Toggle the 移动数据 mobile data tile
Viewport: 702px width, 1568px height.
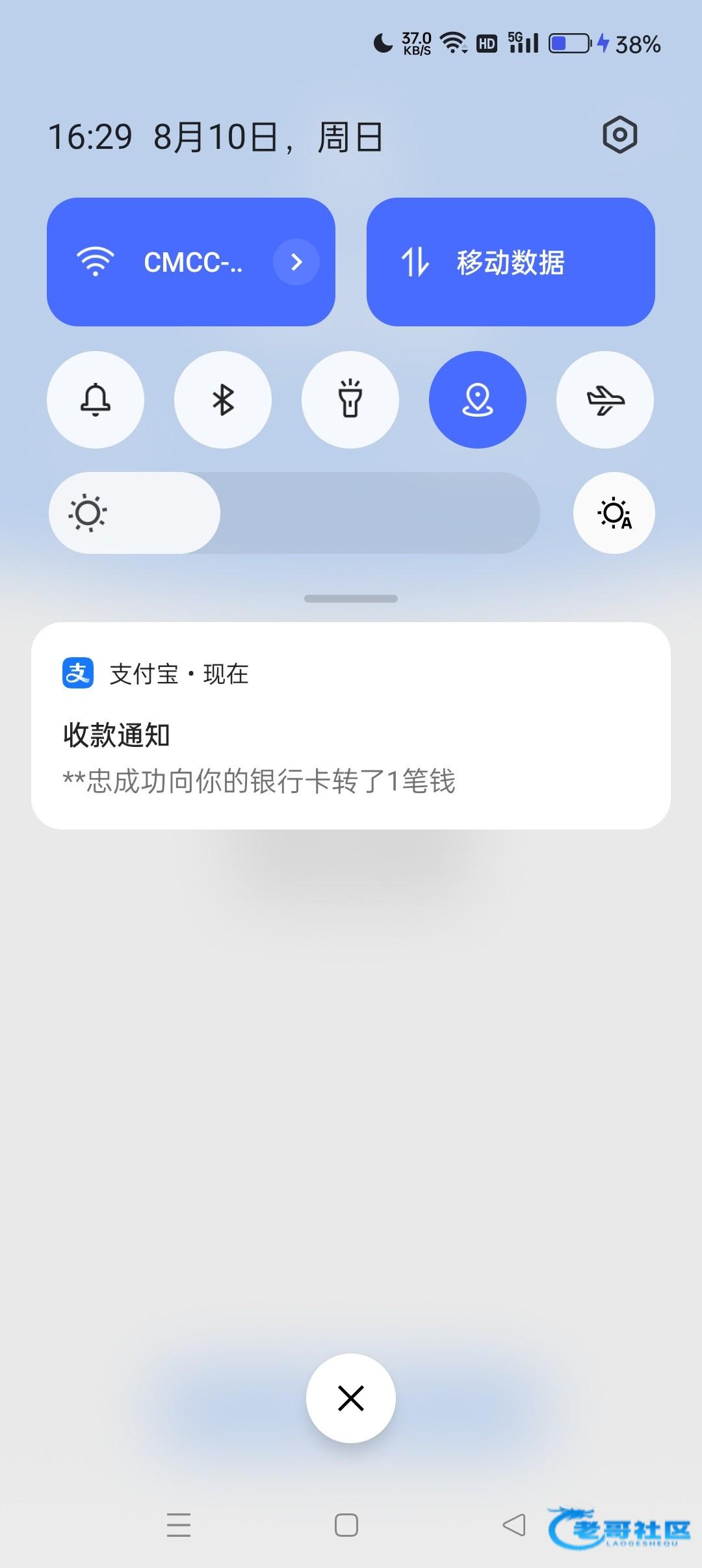(x=510, y=262)
